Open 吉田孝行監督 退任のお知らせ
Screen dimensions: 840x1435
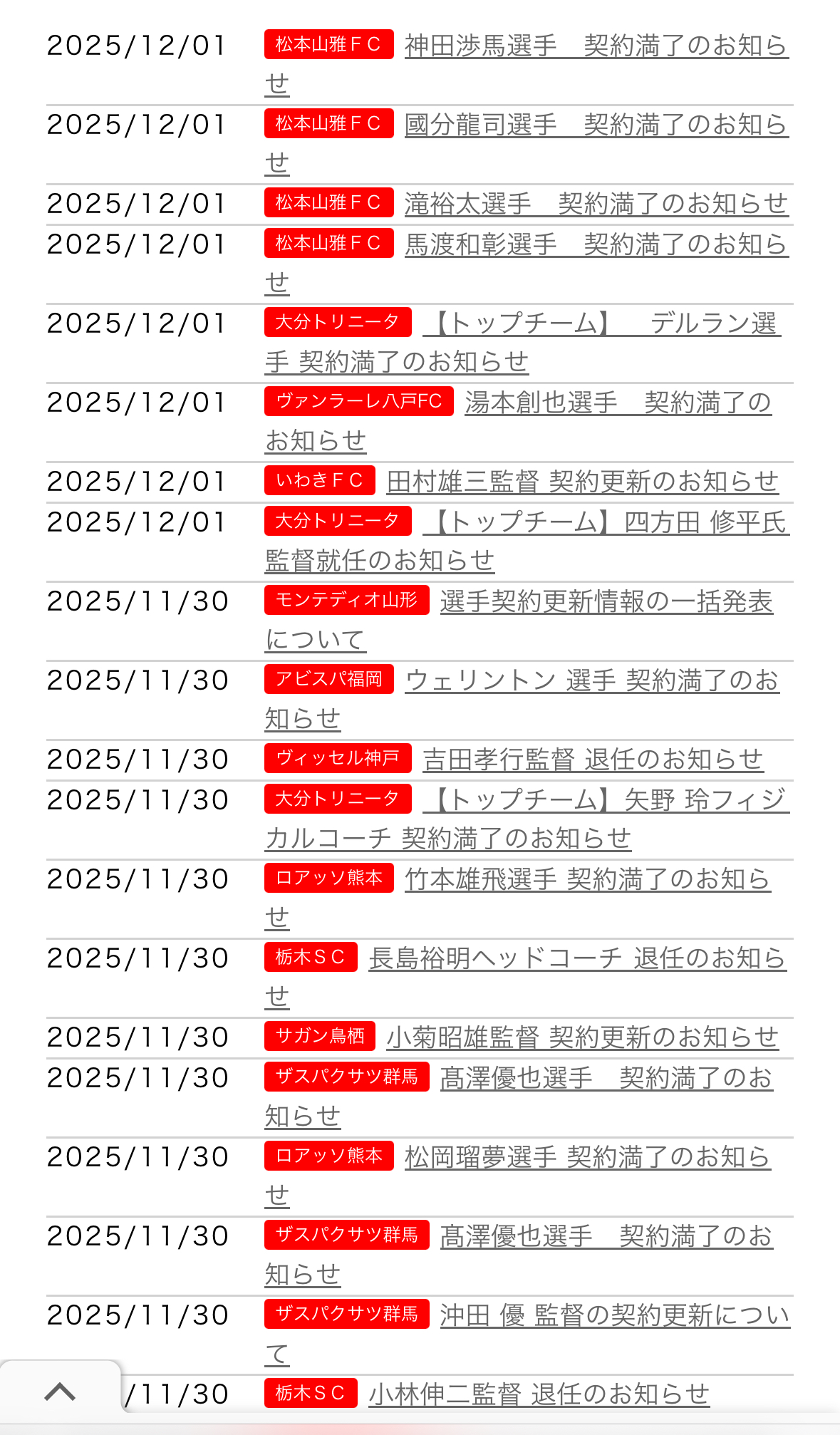pos(592,760)
